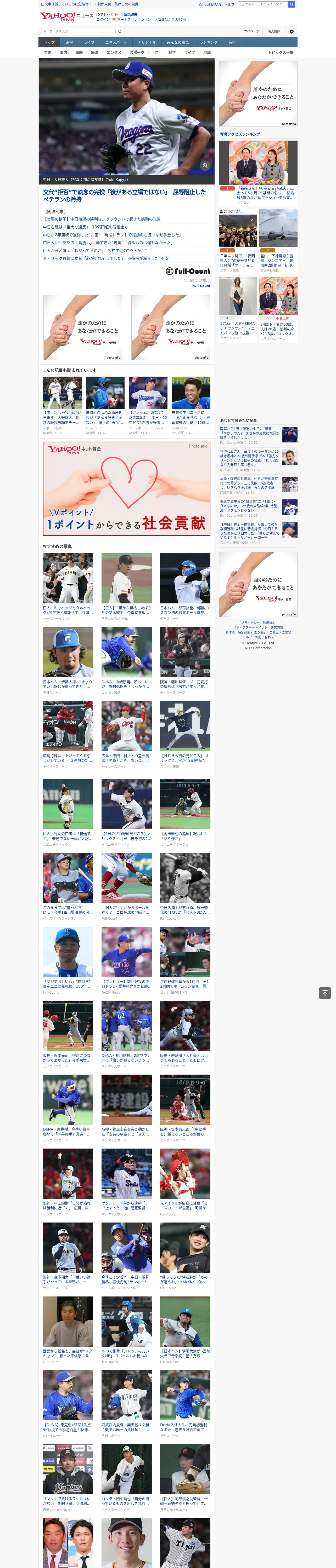Select the 国際 category
This screenshot has height=1568, width=336.
click(x=79, y=52)
